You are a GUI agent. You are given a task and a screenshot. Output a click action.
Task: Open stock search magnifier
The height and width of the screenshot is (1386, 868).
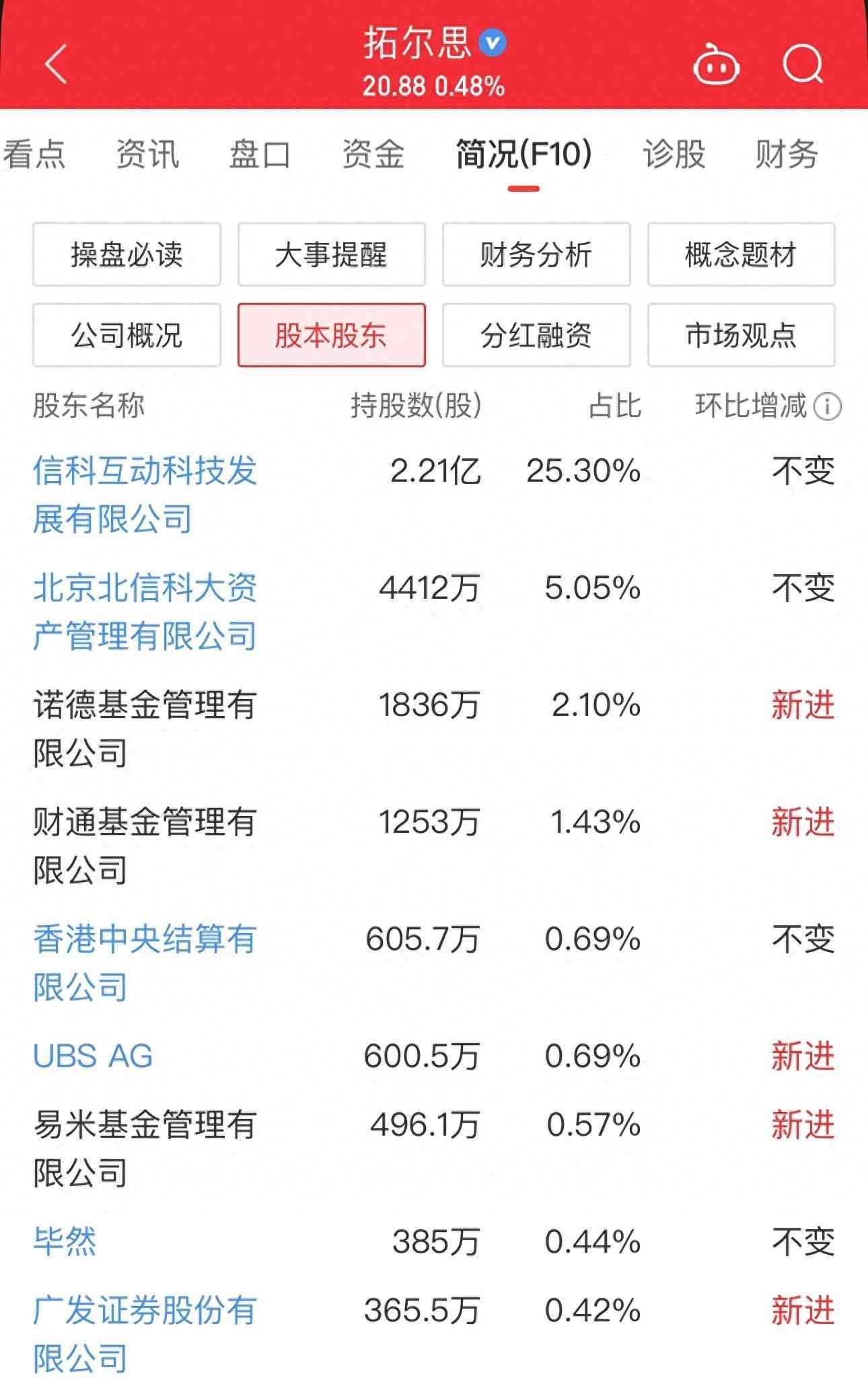(x=803, y=65)
